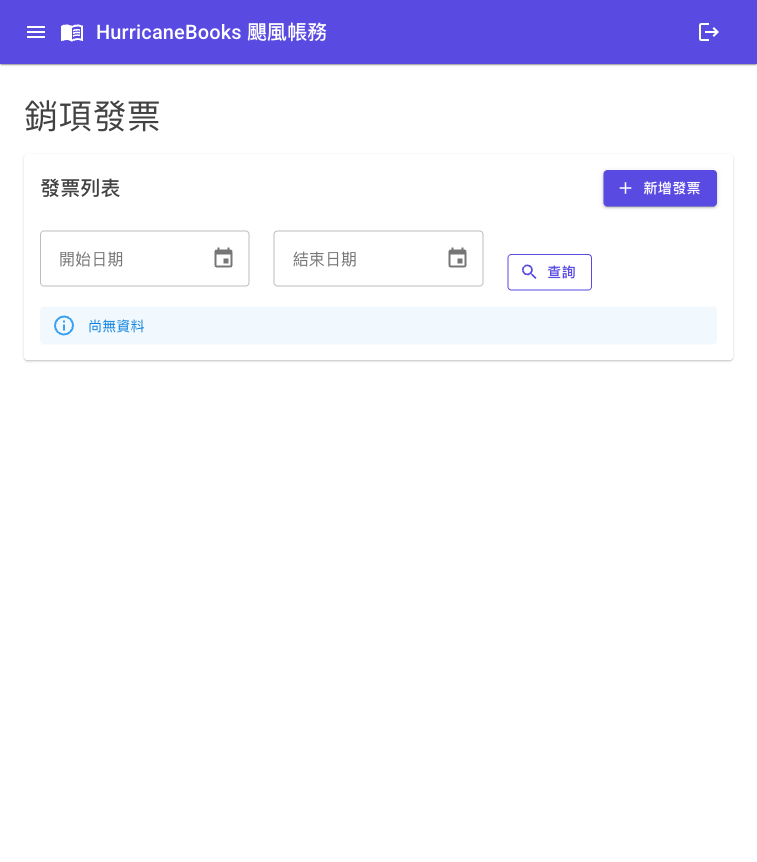Focus the 開始日期 start date field
The height and width of the screenshot is (862, 757).
coord(125,259)
